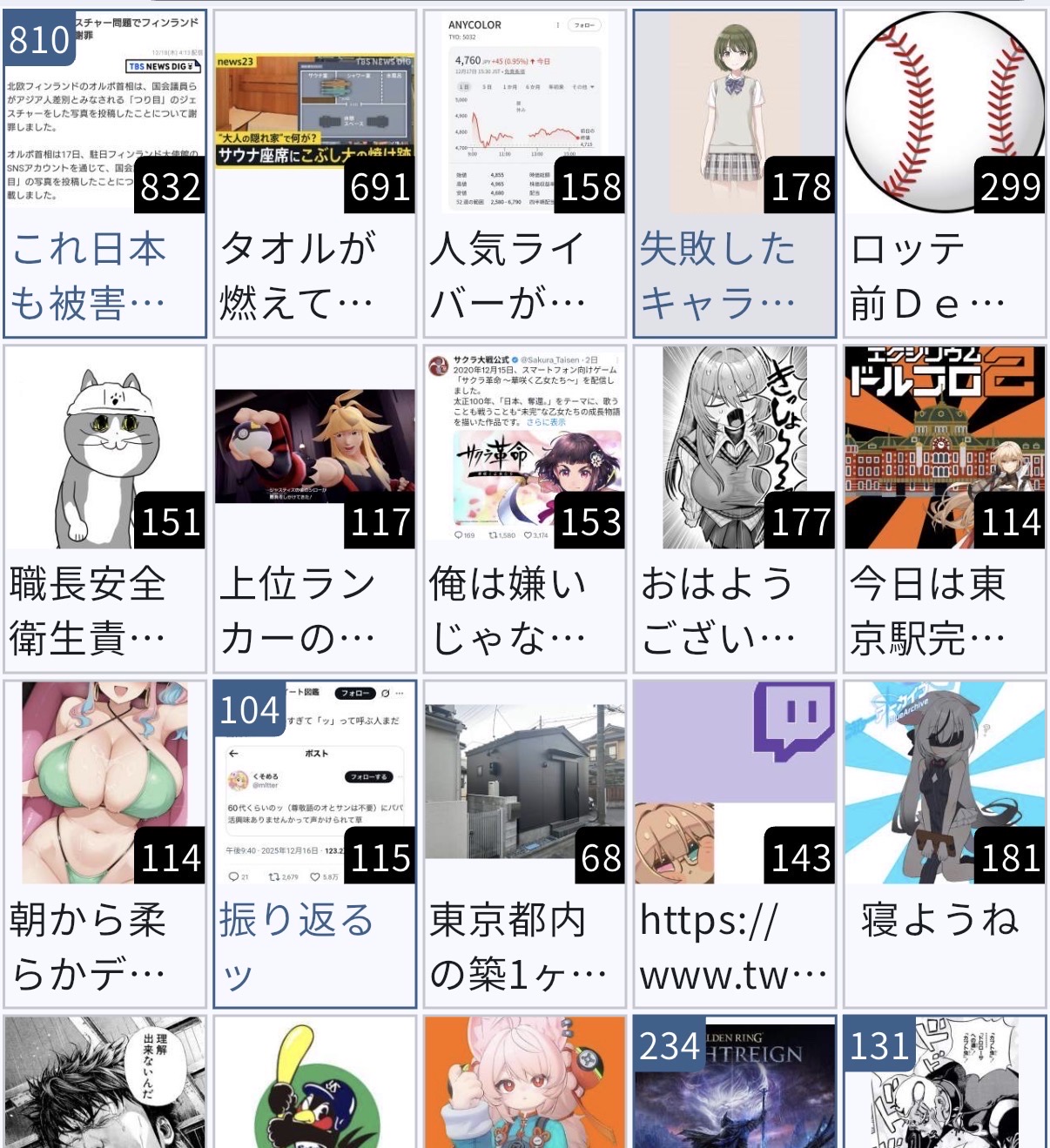Open the 俺は嫌いじゃな… thread
1050x1148 pixels.
(x=524, y=509)
